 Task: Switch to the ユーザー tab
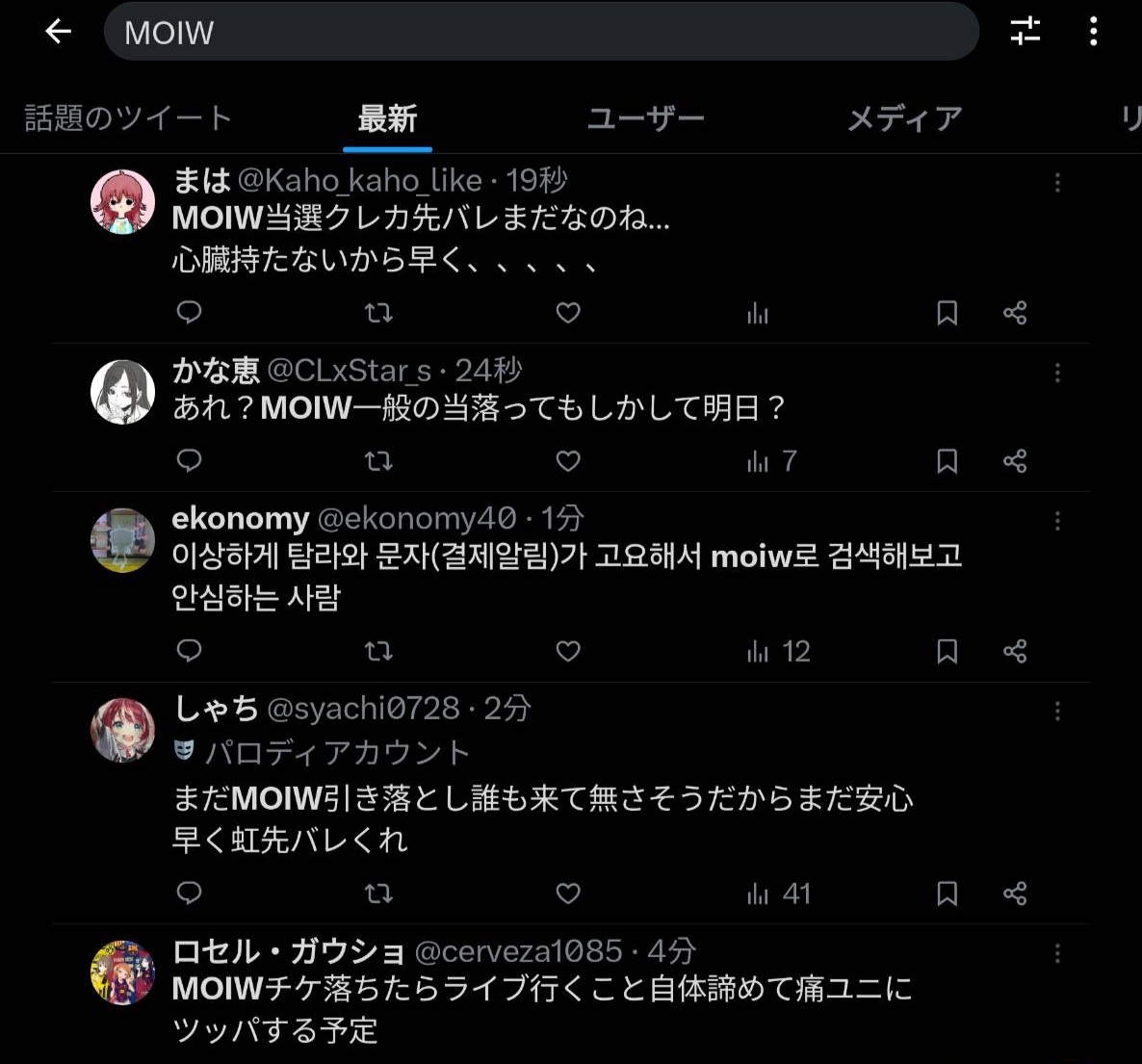(646, 118)
